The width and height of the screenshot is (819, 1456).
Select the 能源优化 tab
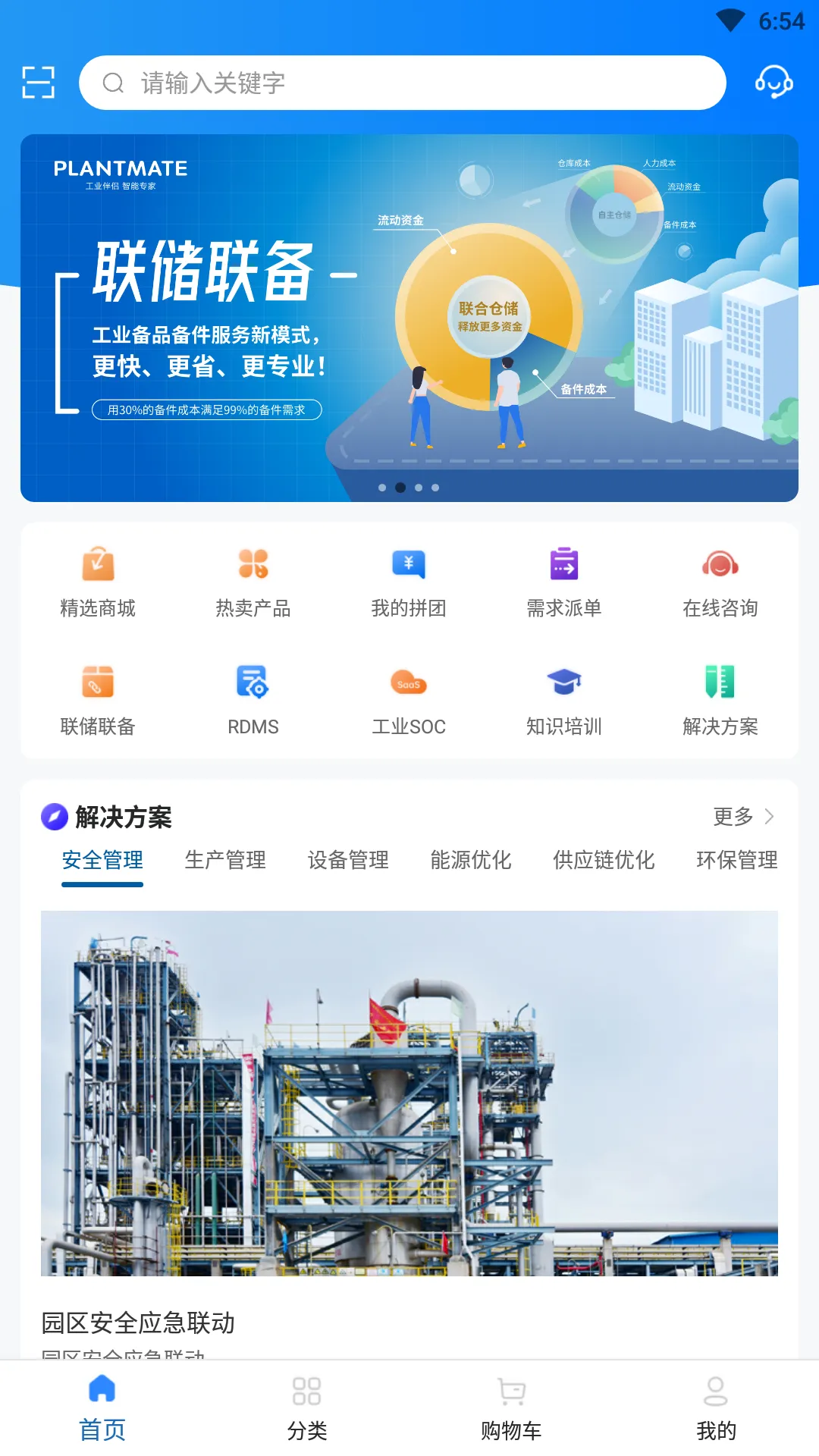tap(470, 861)
